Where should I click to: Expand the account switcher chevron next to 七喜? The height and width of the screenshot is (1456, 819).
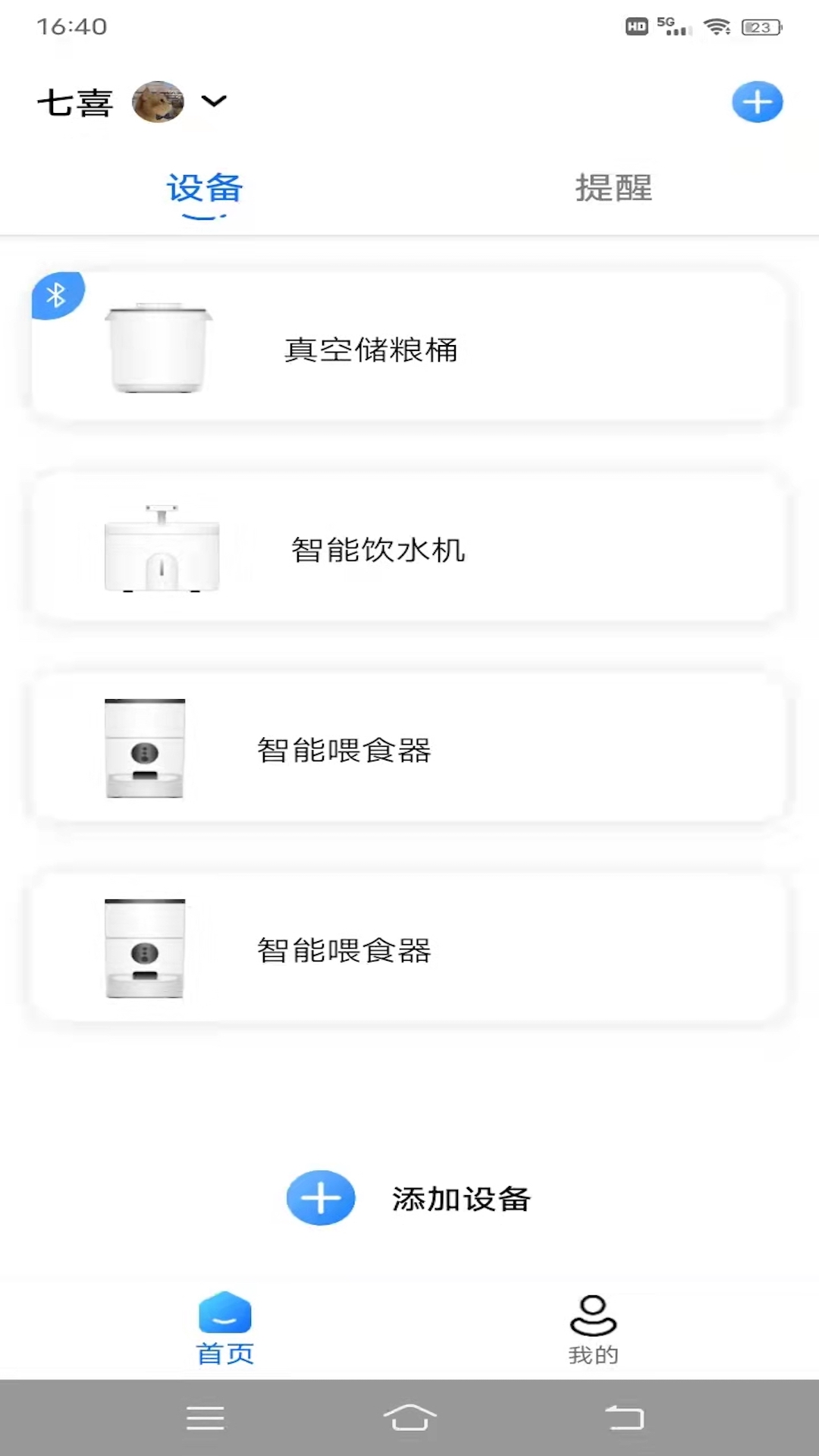[x=214, y=102]
